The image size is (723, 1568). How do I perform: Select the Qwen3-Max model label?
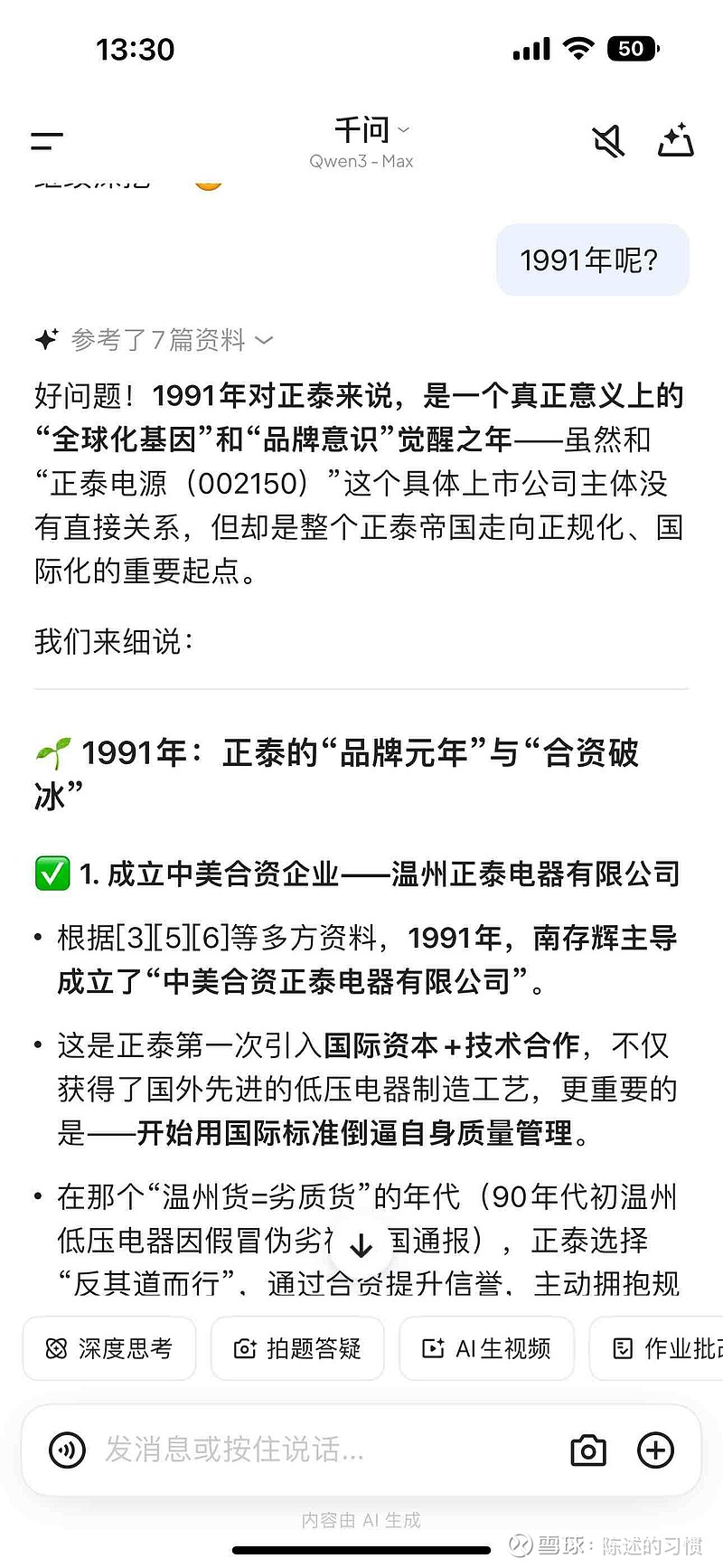click(361, 161)
